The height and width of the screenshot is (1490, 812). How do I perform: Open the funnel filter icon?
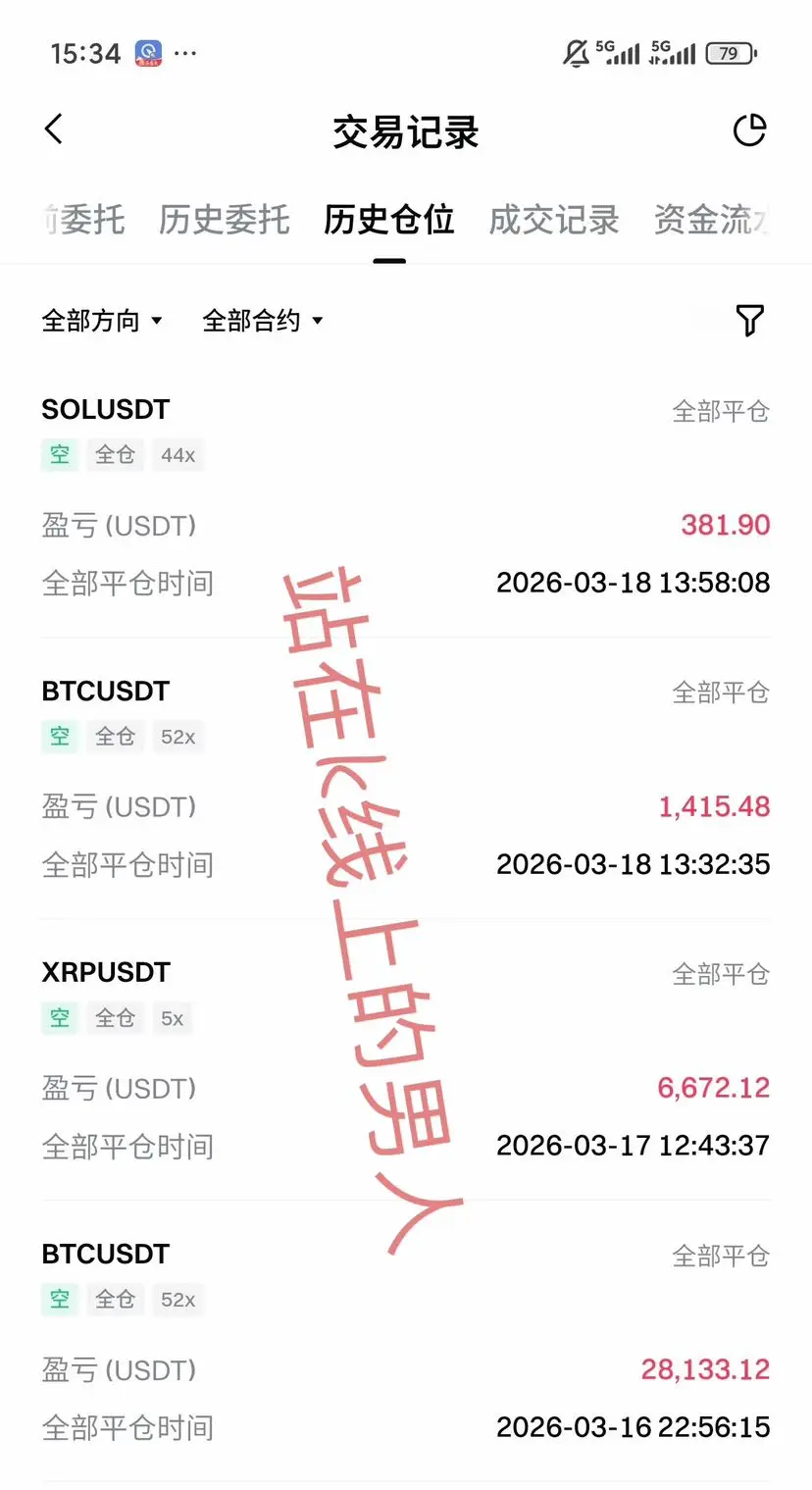pyautogui.click(x=749, y=320)
